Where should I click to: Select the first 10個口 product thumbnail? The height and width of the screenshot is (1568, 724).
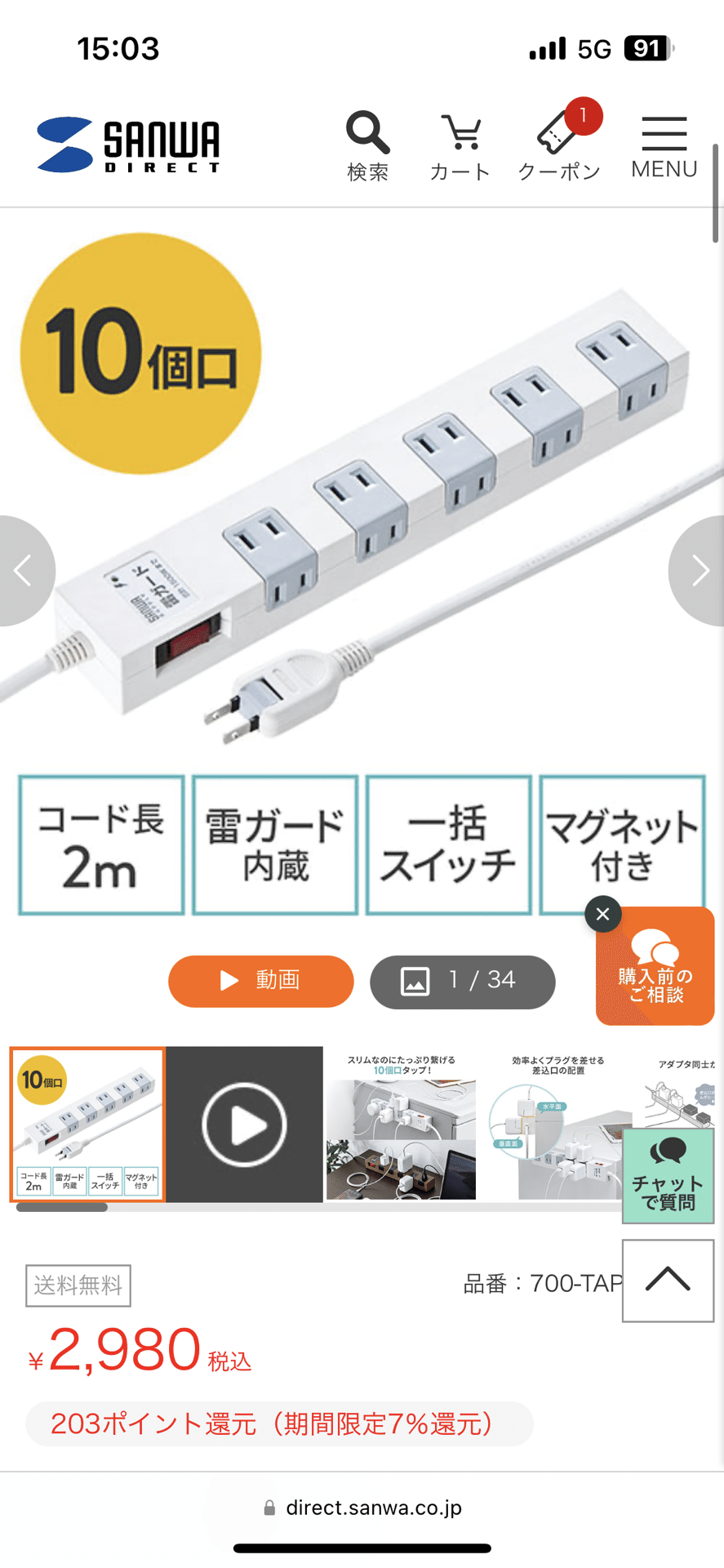(x=87, y=1125)
